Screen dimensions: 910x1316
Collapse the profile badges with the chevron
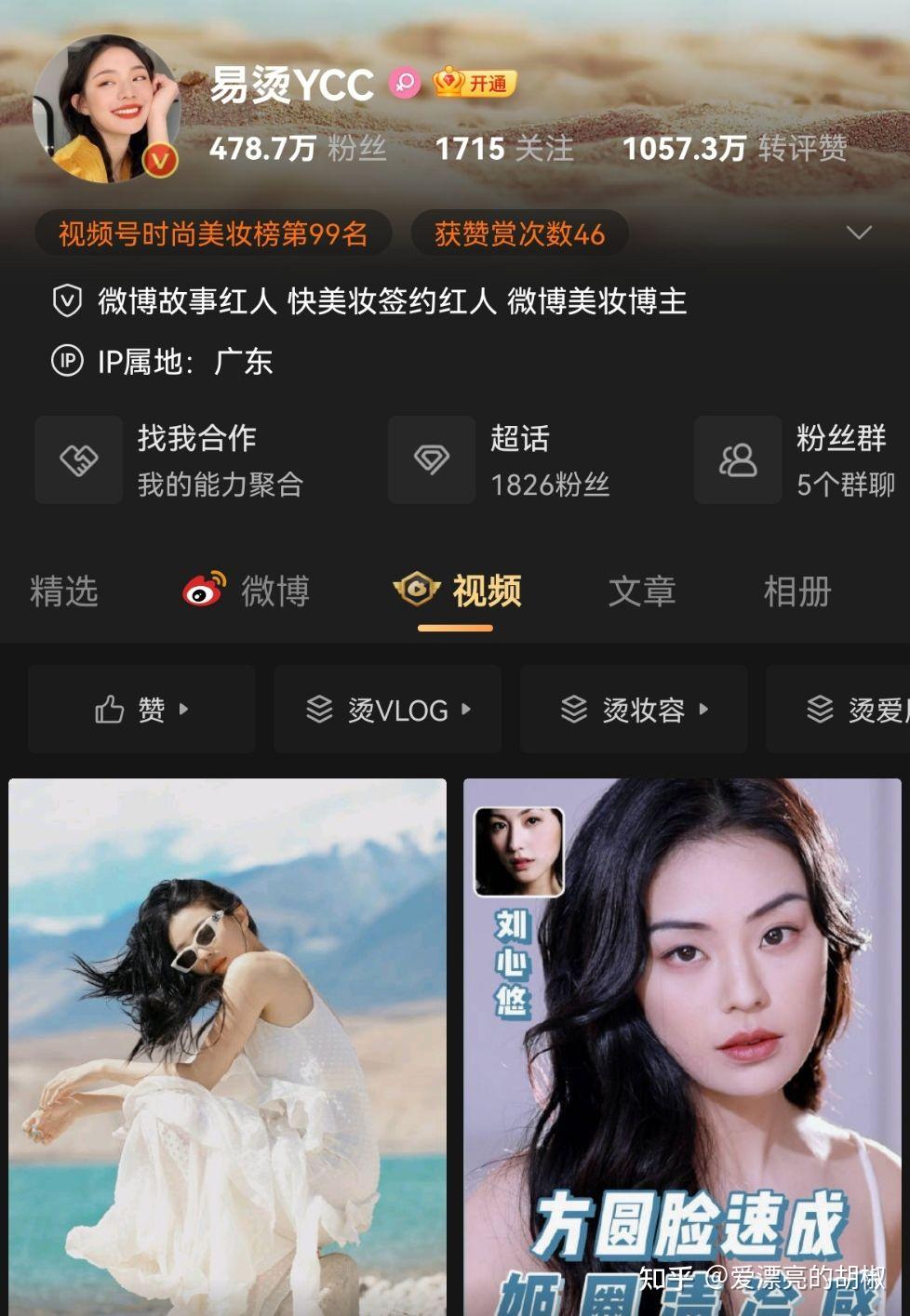point(861,234)
